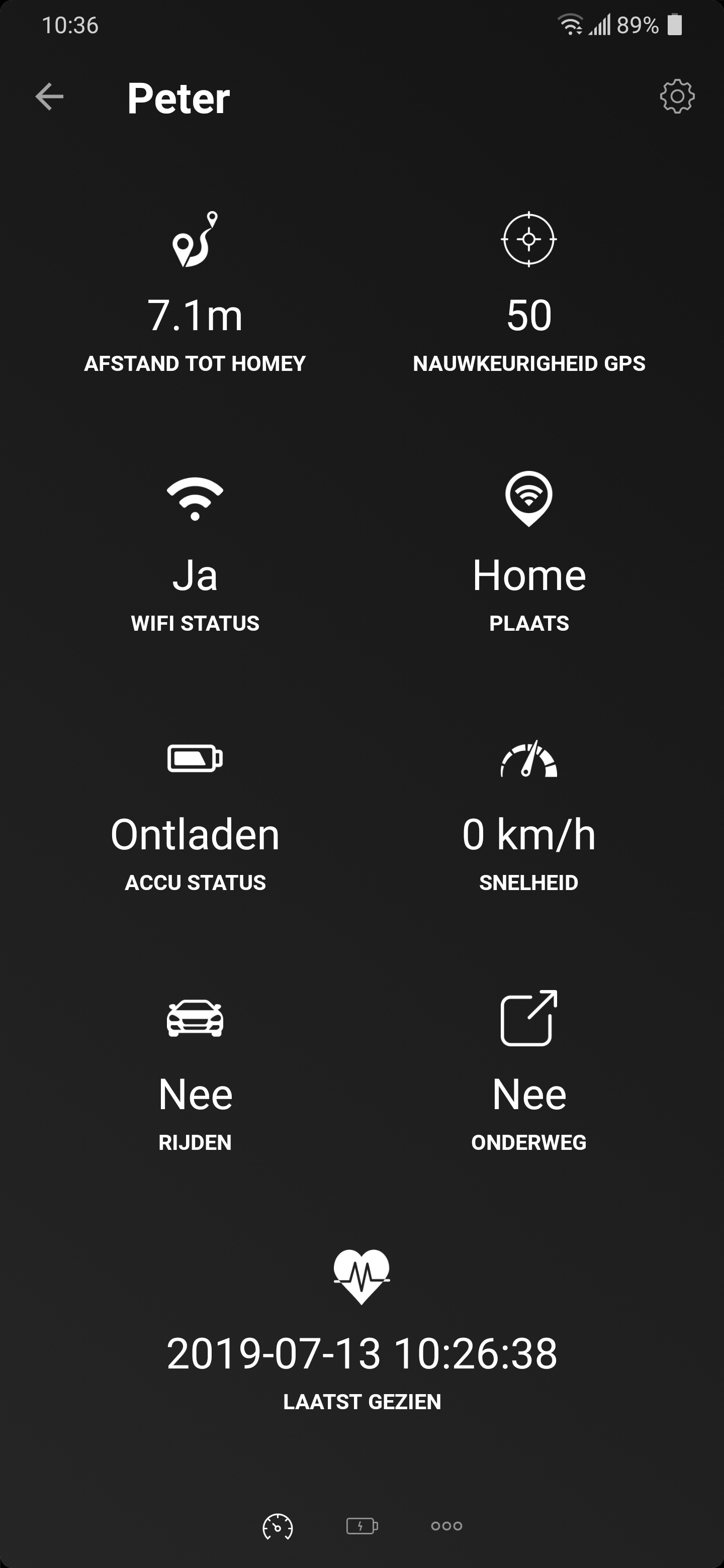Switch to the speedometer sensors view
Image resolution: width=724 pixels, height=1568 pixels.
(x=278, y=1527)
